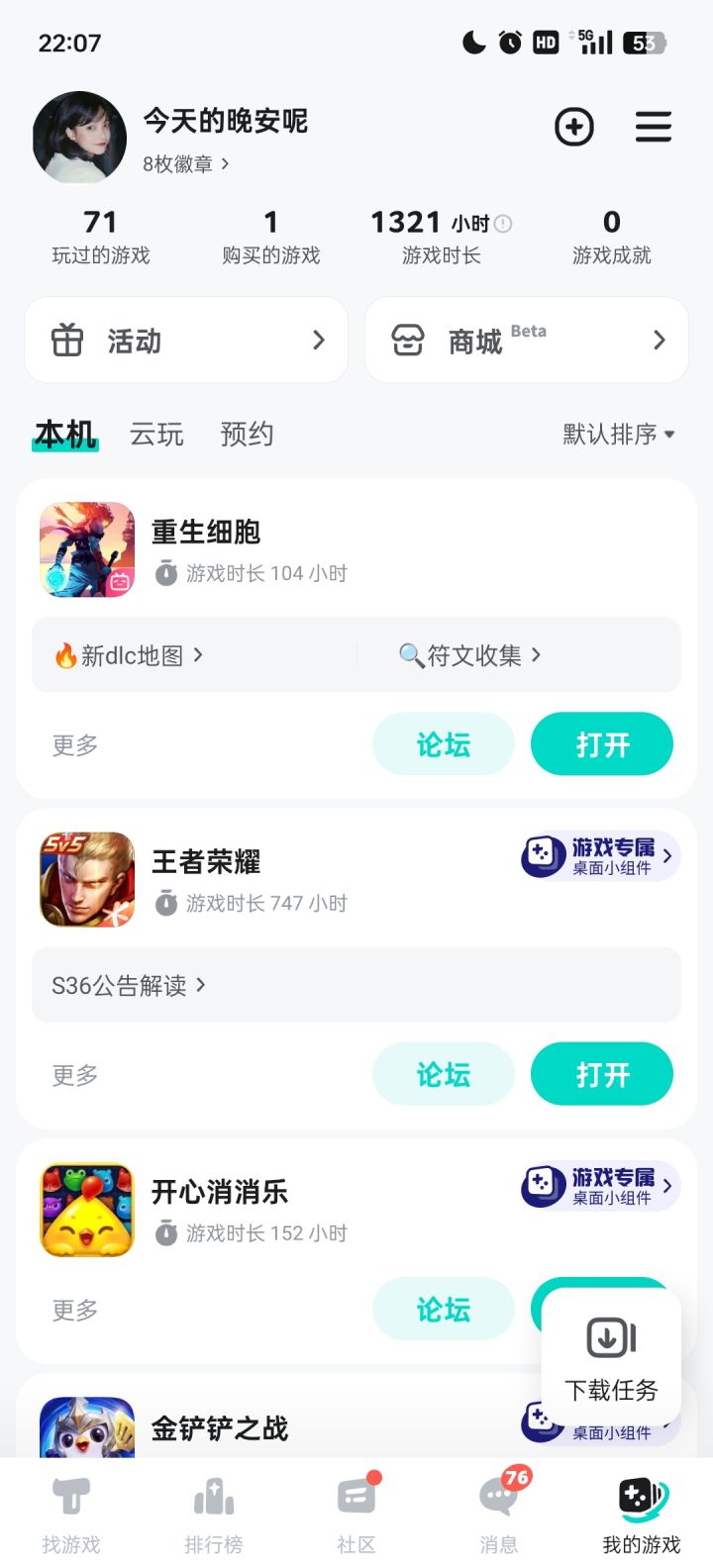Tap the plus circle add icon
The image size is (713, 1568).
click(574, 127)
